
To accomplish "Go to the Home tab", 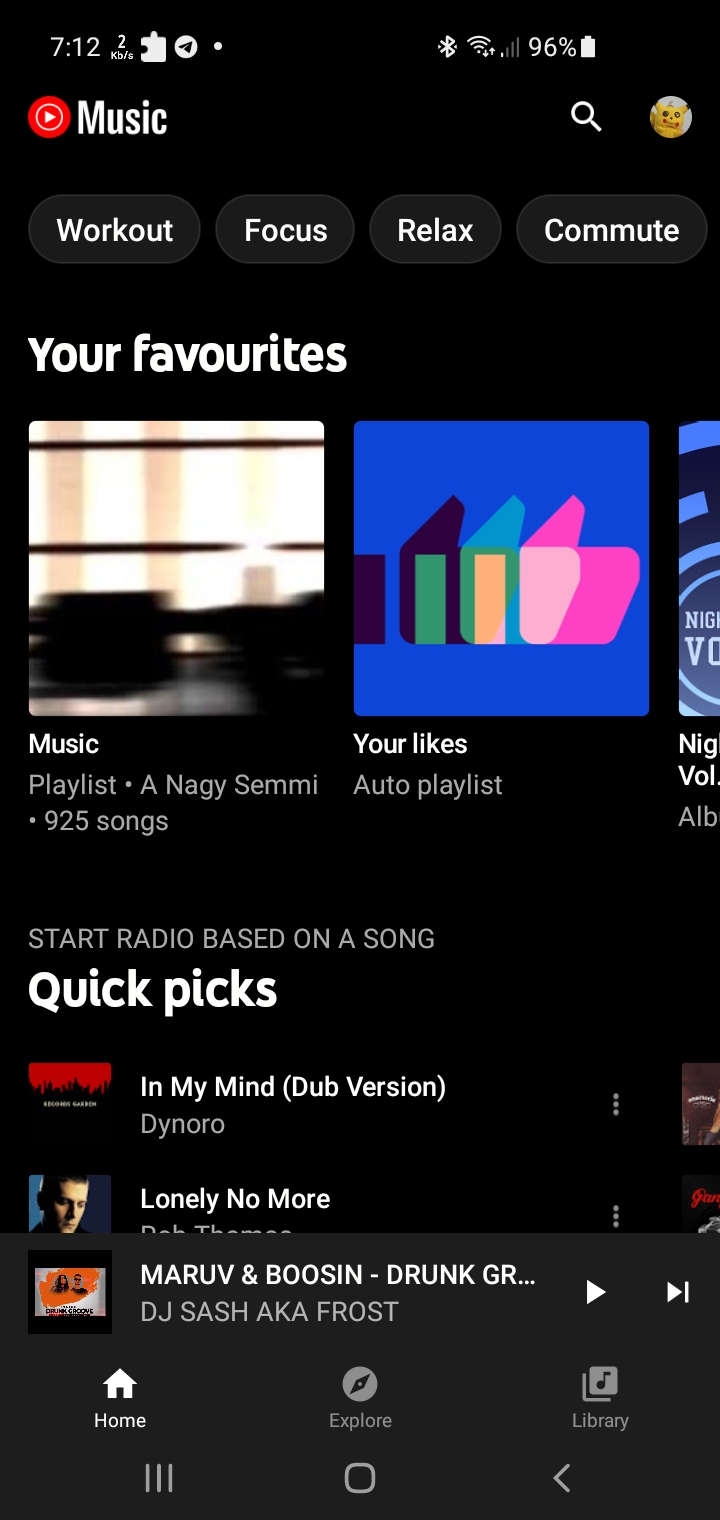I will point(120,1398).
